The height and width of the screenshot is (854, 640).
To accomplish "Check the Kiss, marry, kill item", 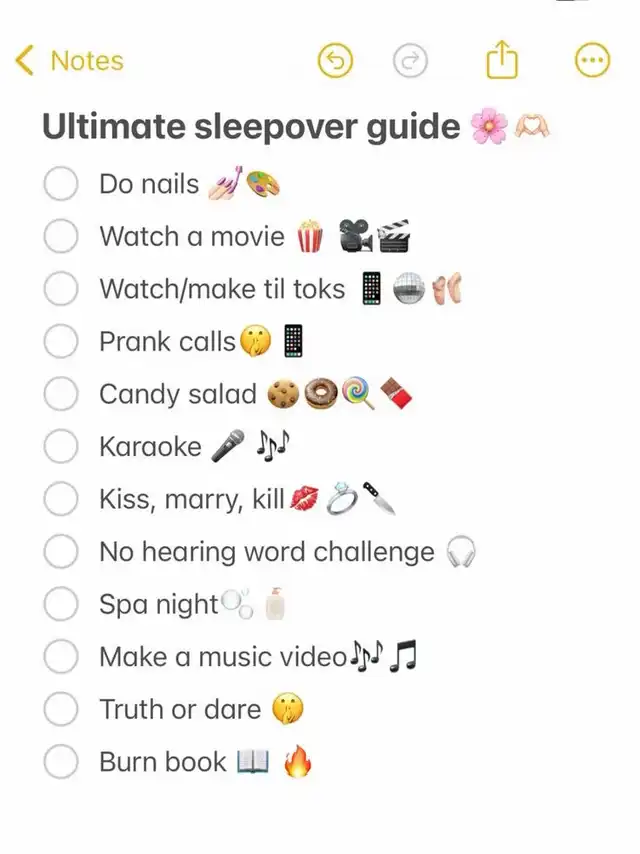I will 62,499.
